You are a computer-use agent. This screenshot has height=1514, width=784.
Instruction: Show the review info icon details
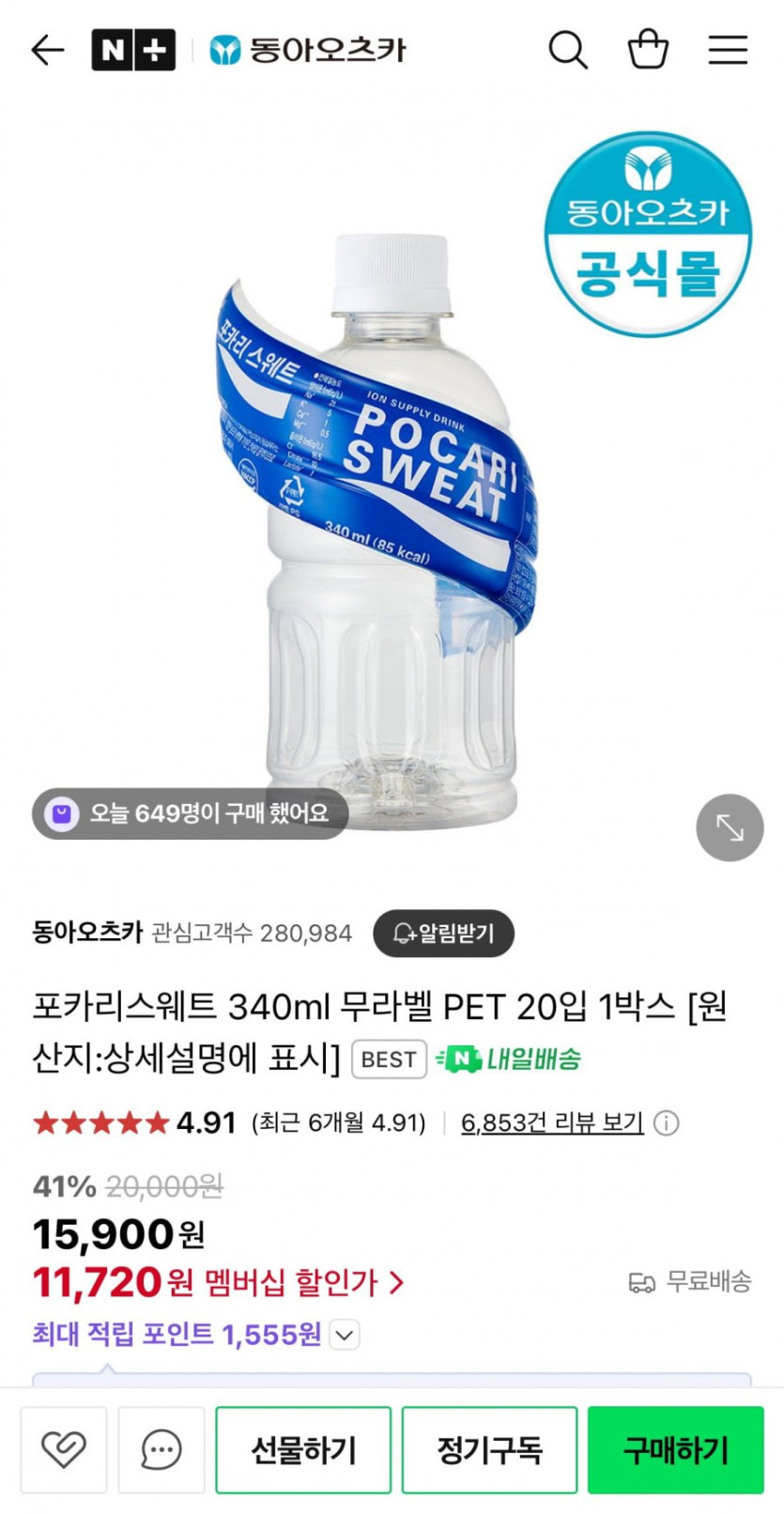click(x=666, y=1123)
